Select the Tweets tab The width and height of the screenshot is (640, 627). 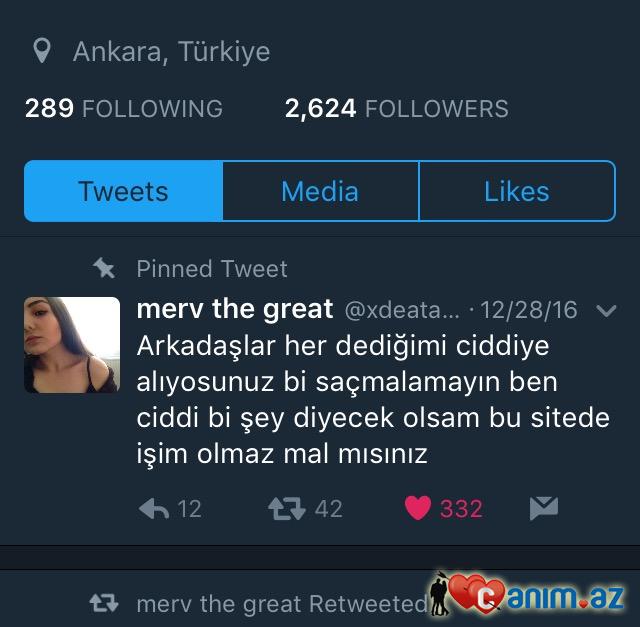123,191
